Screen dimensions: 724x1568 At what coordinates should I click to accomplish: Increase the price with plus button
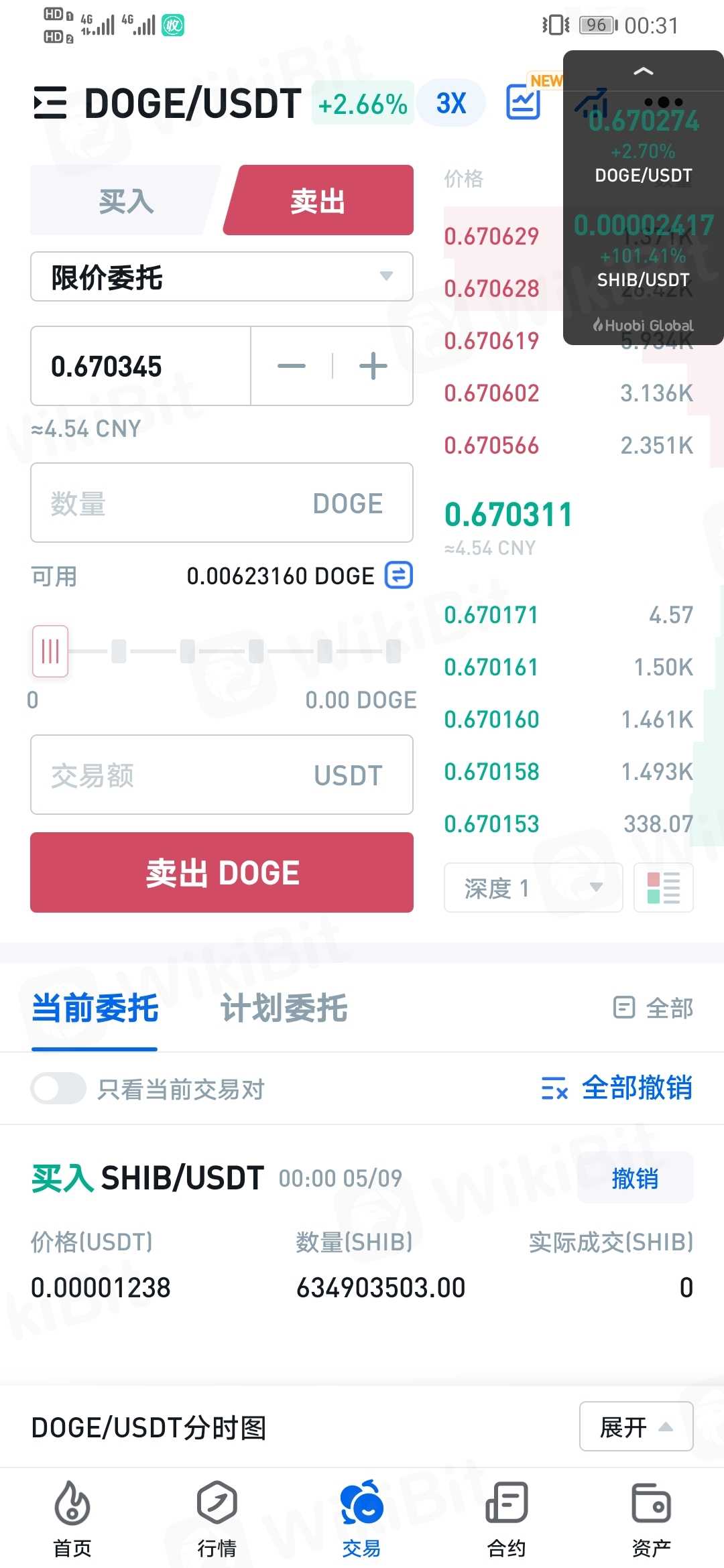373,366
